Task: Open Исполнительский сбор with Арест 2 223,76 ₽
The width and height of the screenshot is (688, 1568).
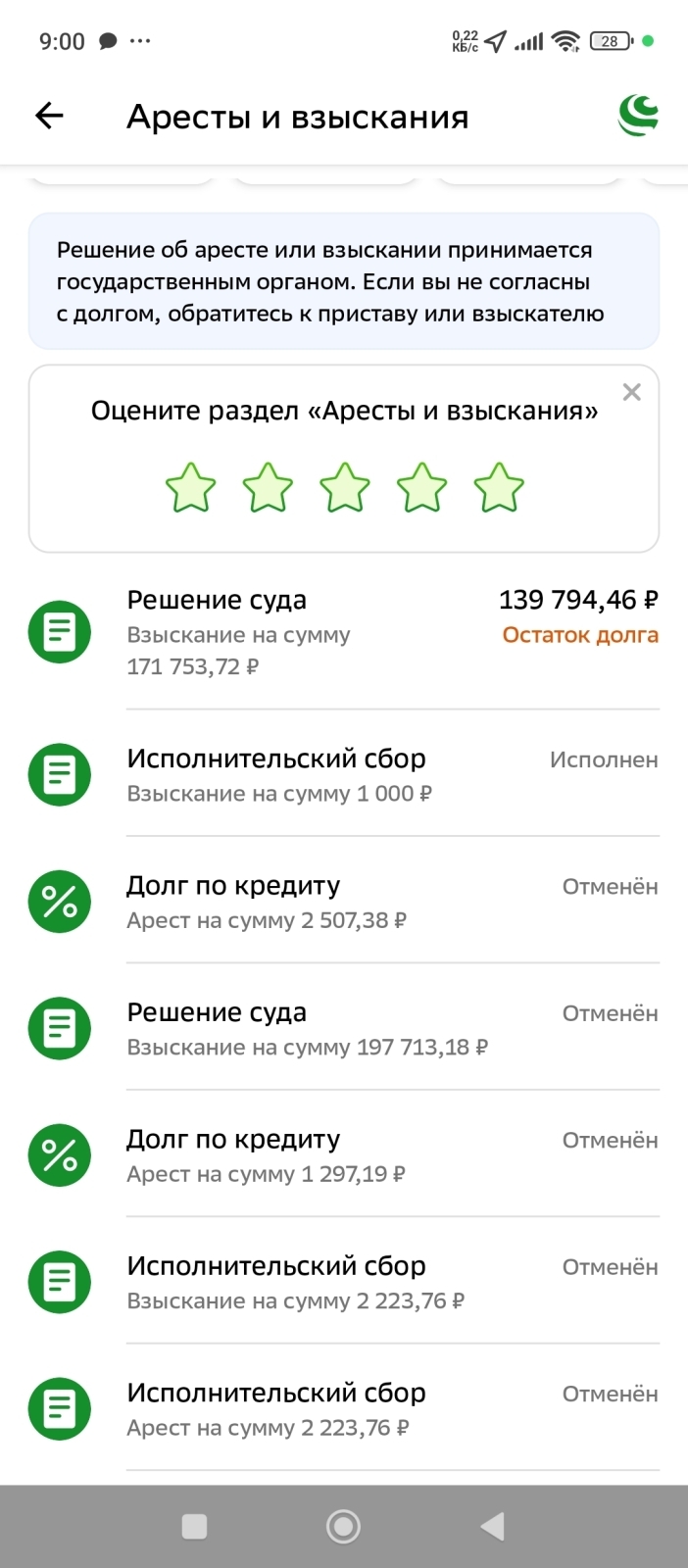Action: tap(344, 1408)
